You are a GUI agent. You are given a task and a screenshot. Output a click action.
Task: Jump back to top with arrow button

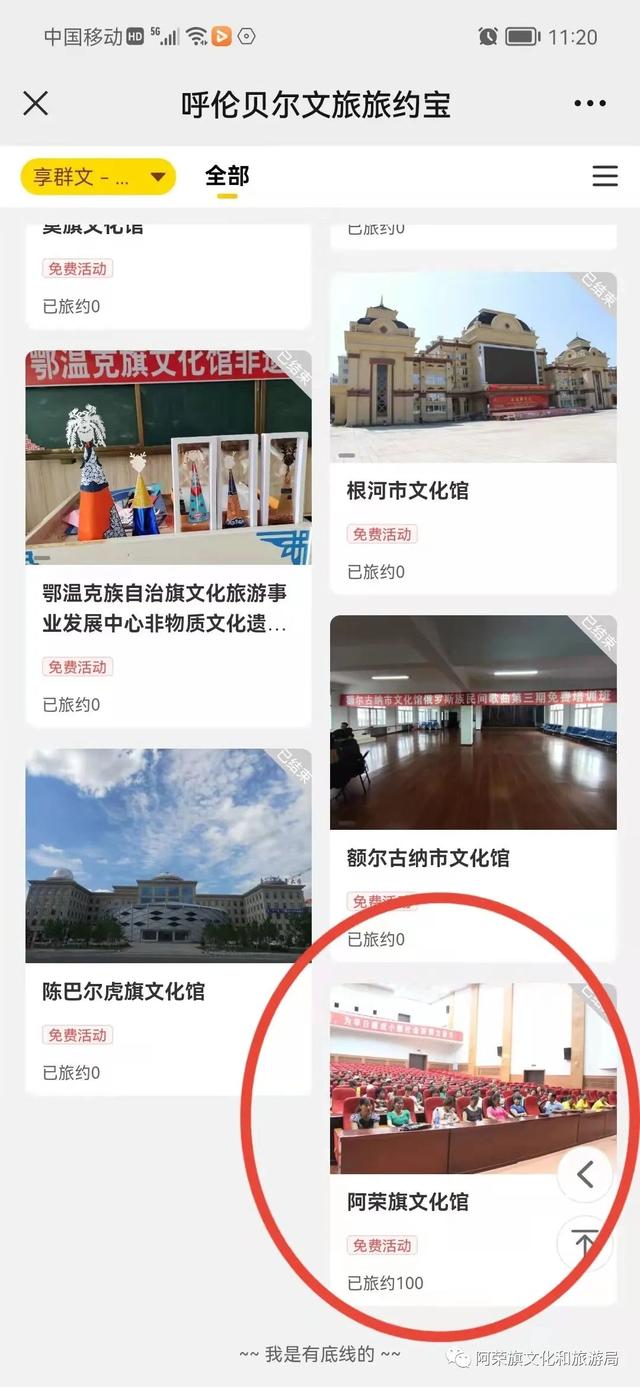pyautogui.click(x=585, y=1243)
